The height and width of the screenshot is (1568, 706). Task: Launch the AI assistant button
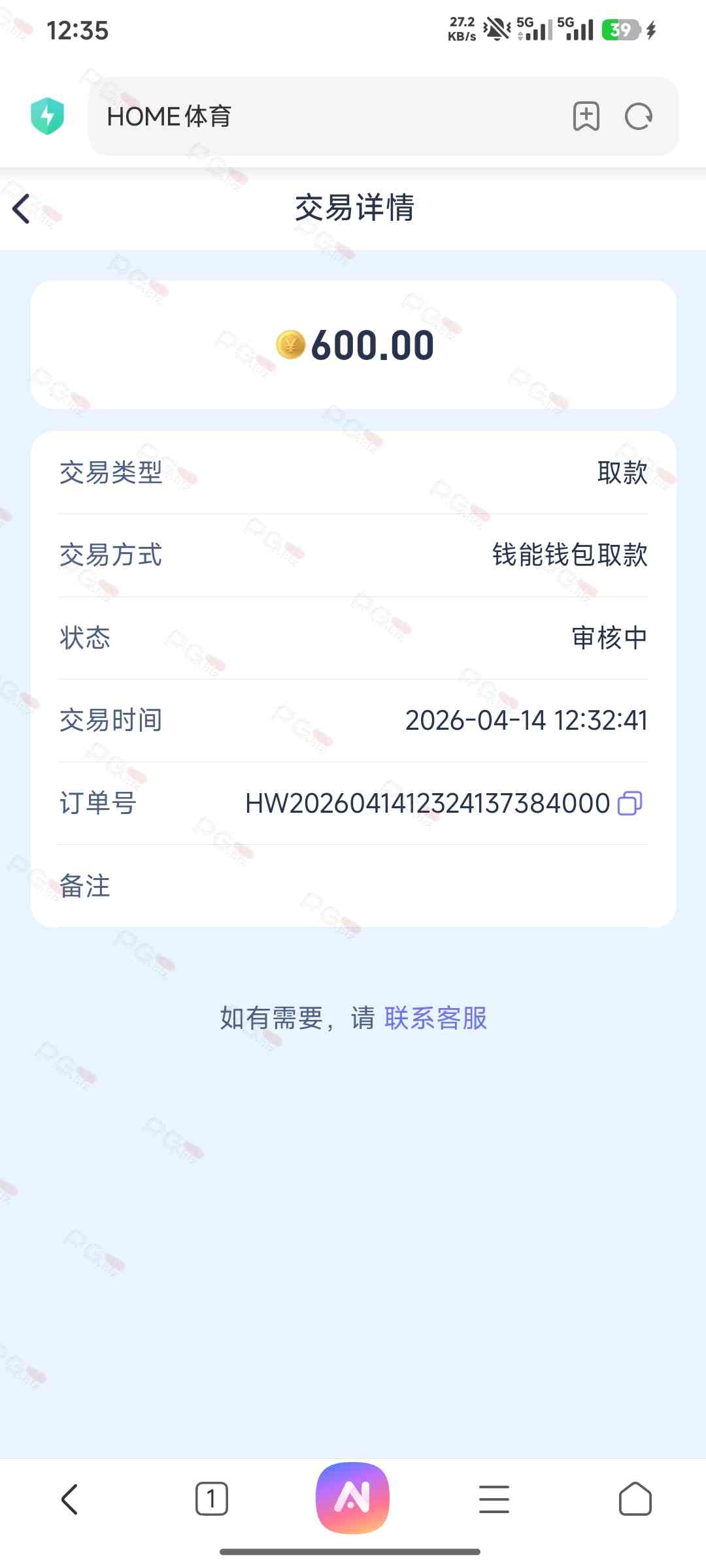point(352,1497)
